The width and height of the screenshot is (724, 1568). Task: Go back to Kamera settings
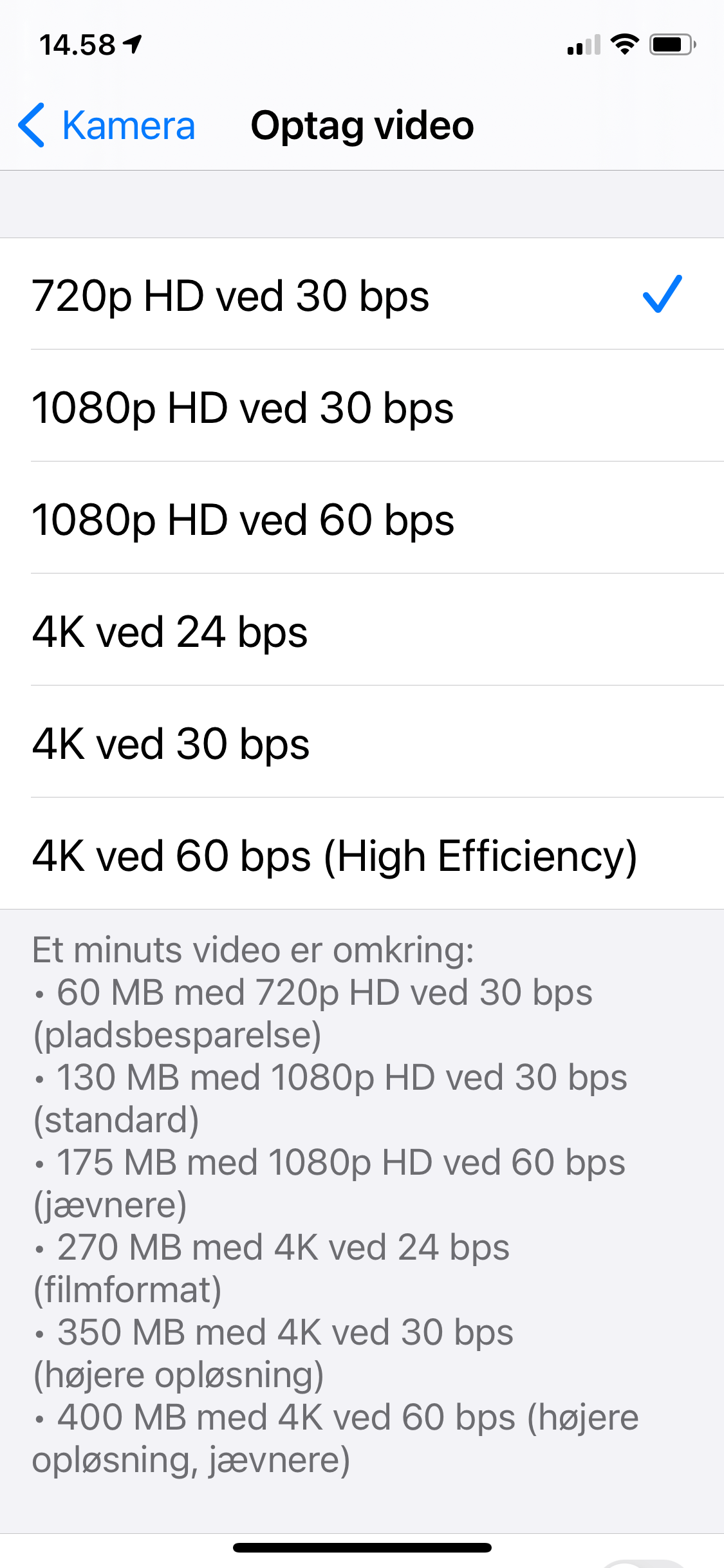point(106,125)
